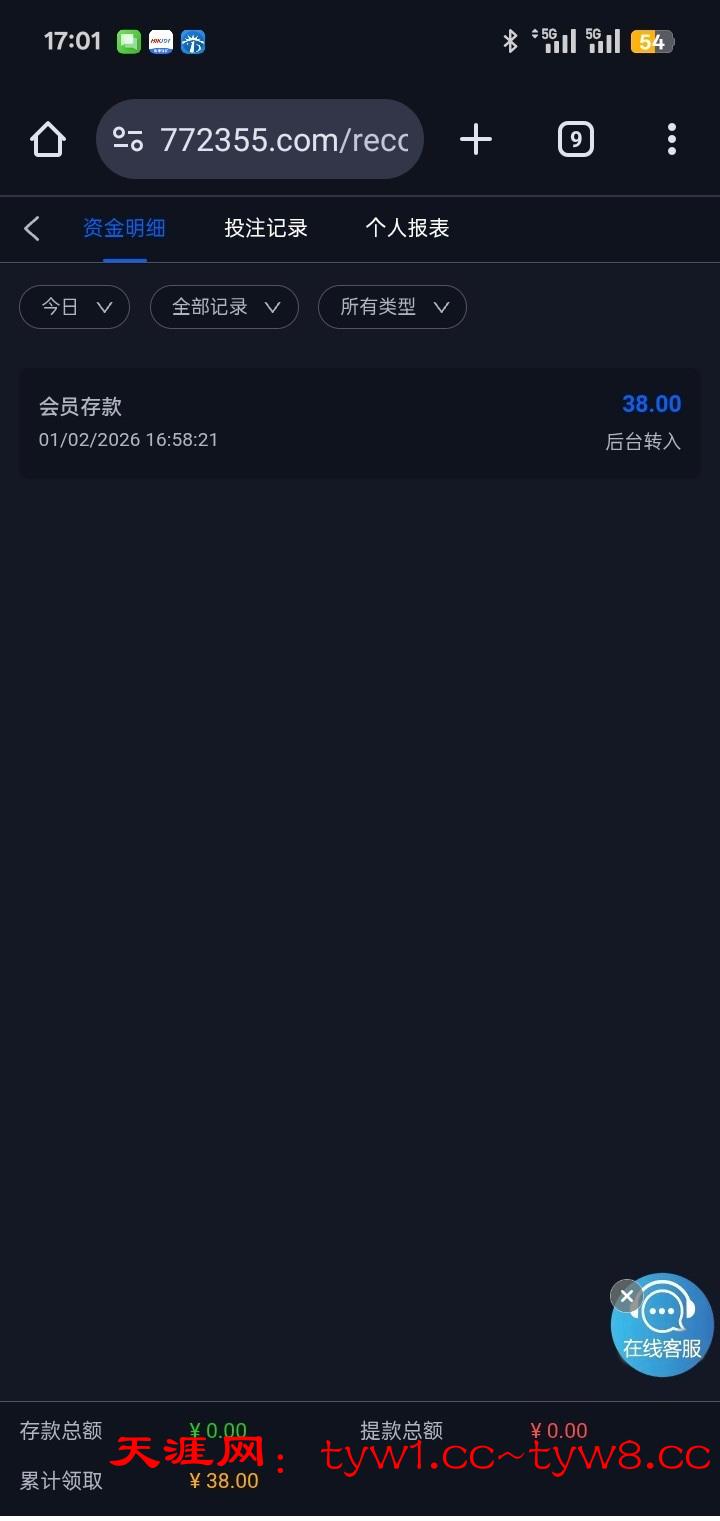Screen dimensions: 720x1521
Task: Go back with the left arrow
Action: 32,228
